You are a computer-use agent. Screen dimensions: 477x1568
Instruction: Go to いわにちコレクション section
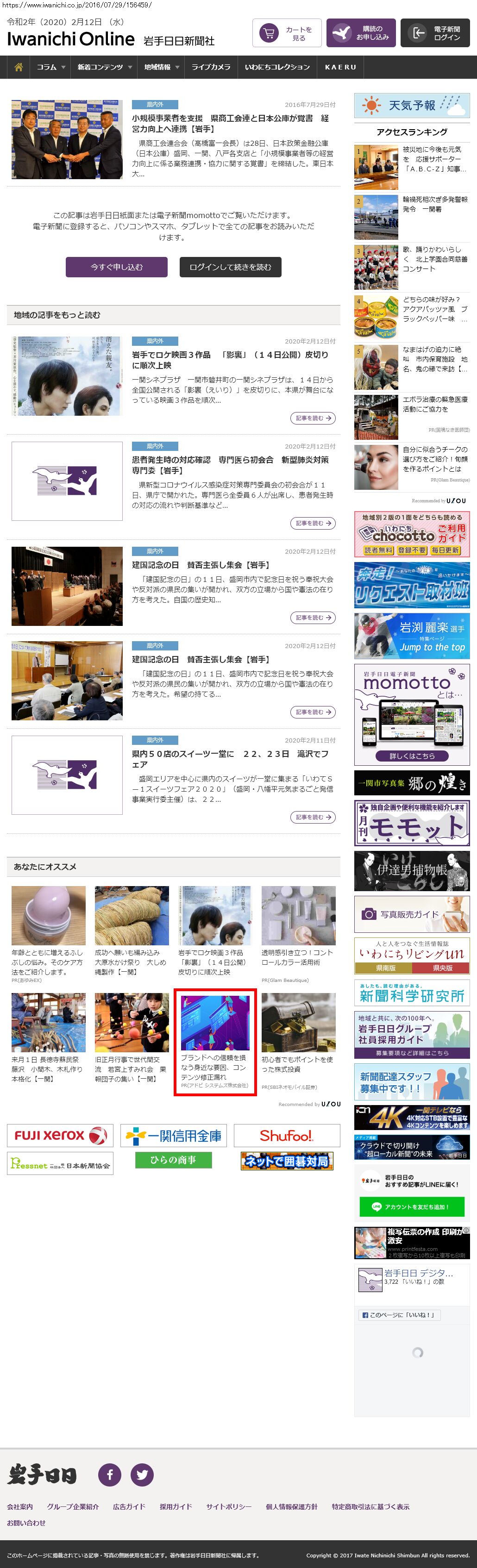coord(277,67)
